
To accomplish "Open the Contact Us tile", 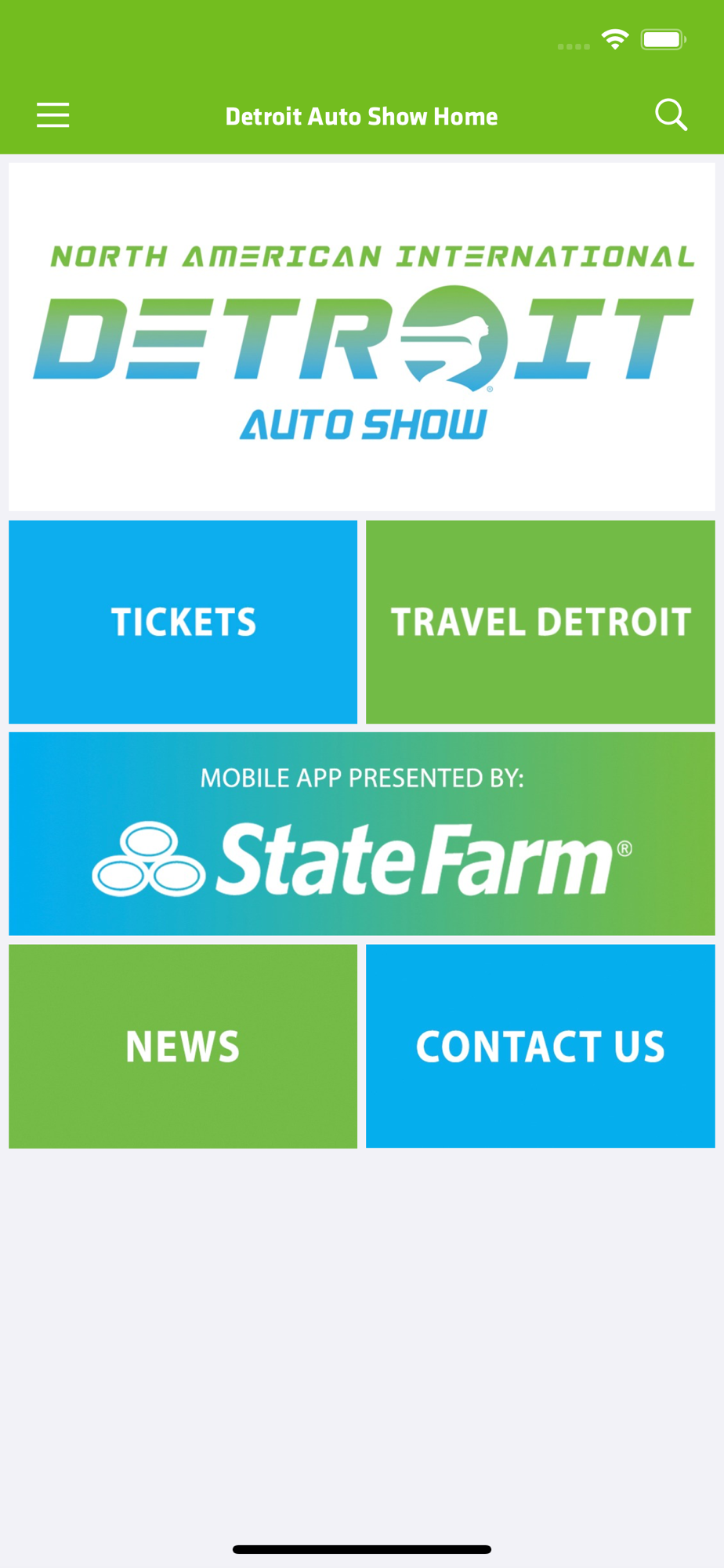I will pyautogui.click(x=541, y=1046).
